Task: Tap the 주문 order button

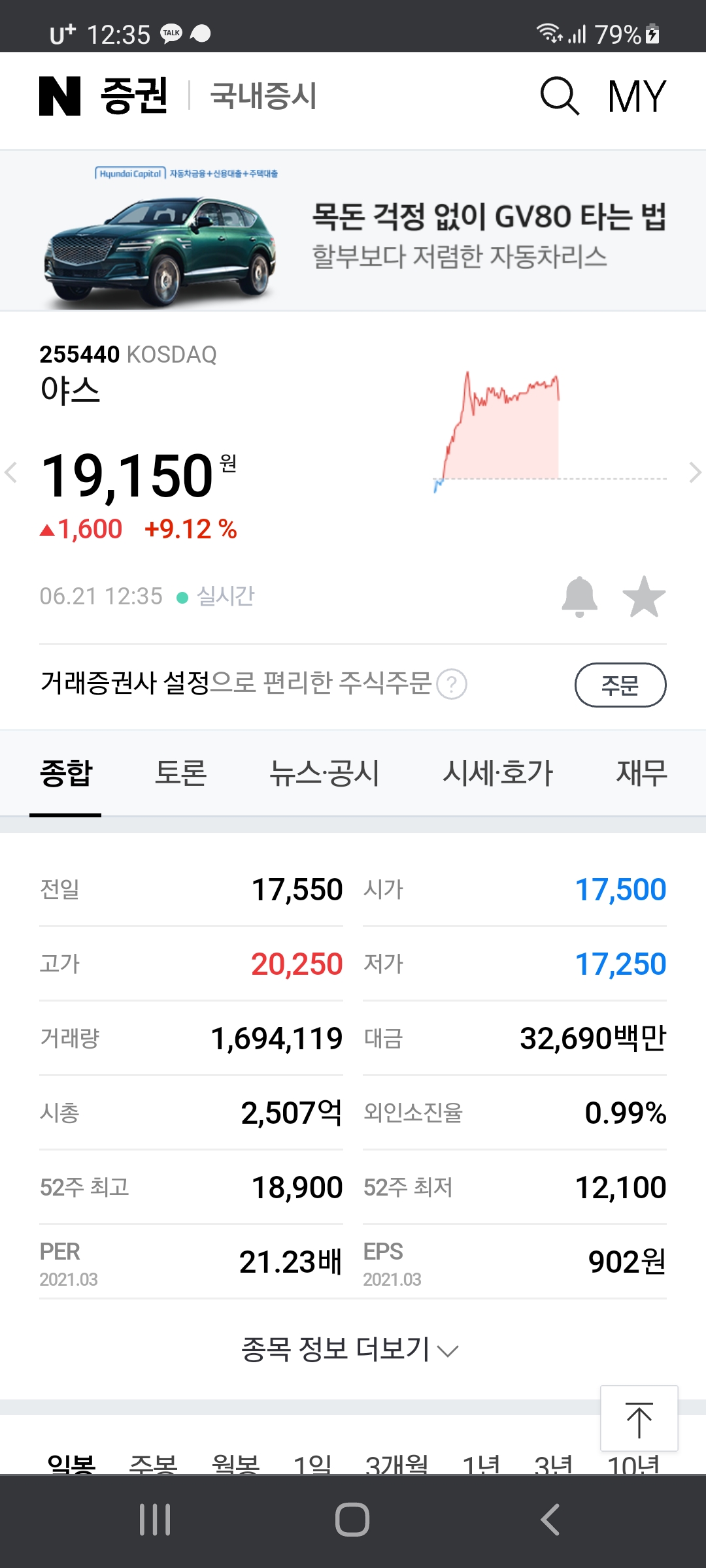Action: click(x=620, y=685)
